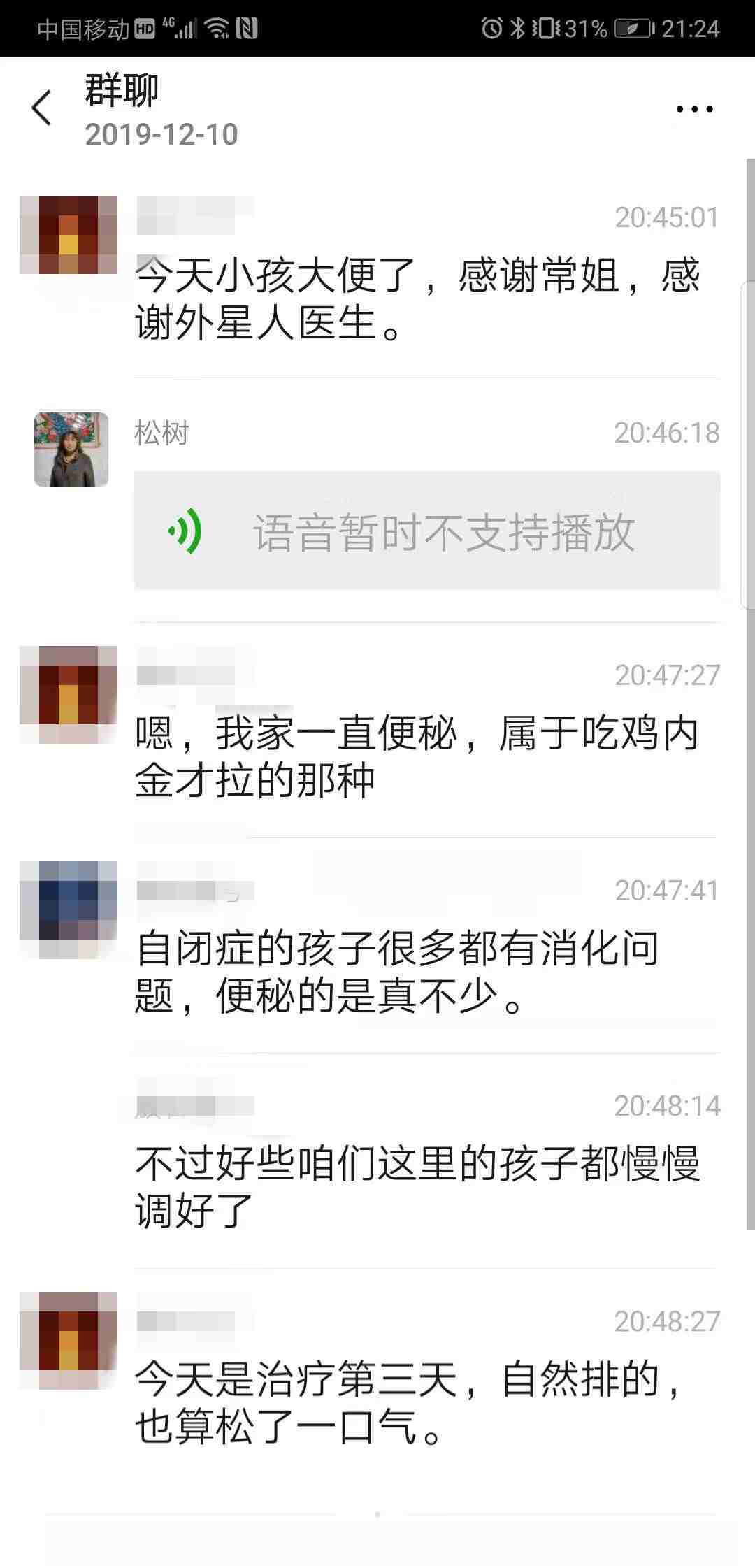Play the voice message from 松树
This screenshot has height=1568, width=755.
[x=426, y=531]
